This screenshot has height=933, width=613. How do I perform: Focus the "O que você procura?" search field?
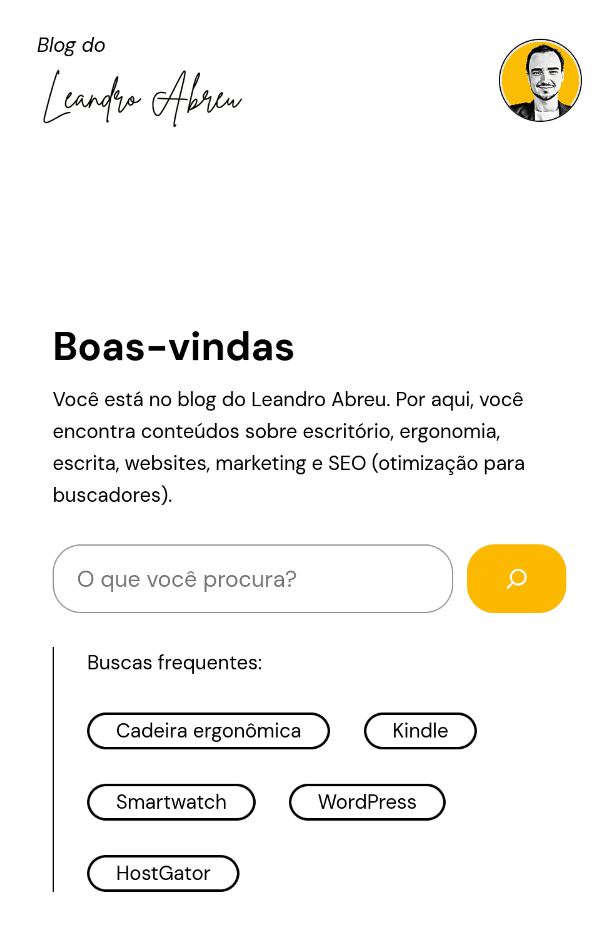click(252, 579)
